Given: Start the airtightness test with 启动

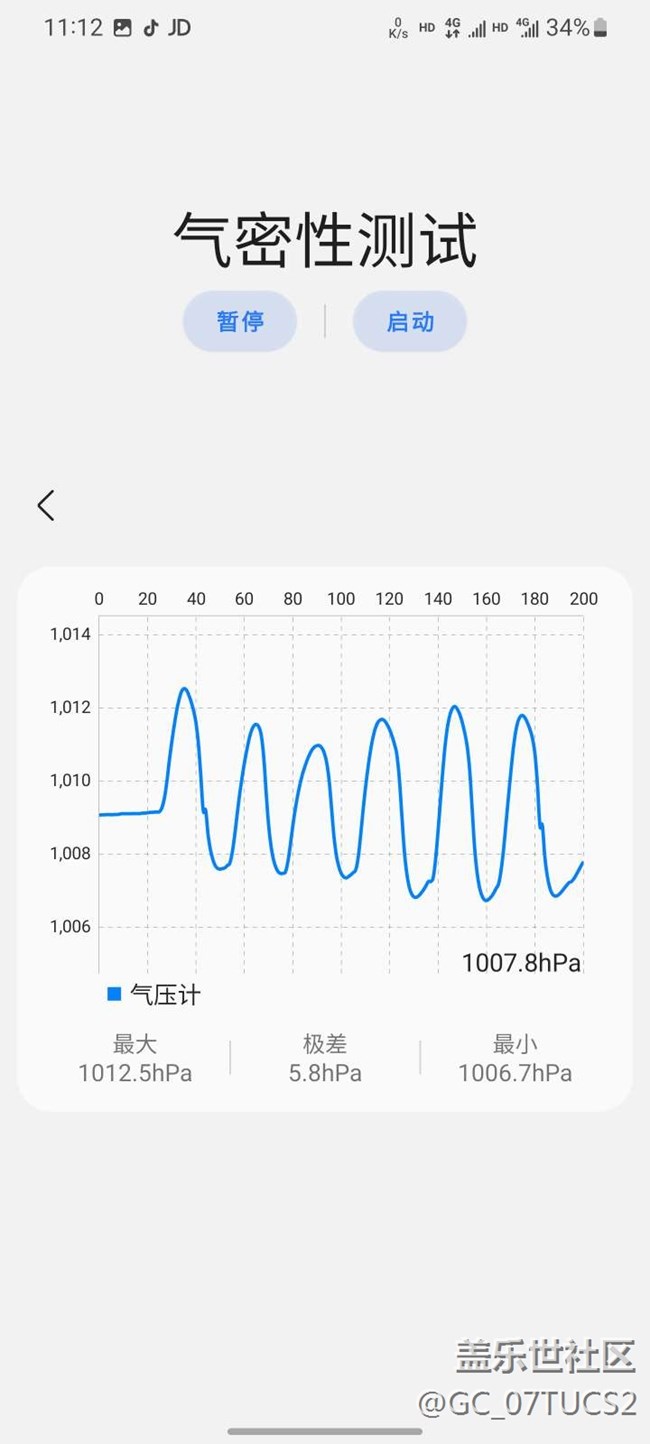Looking at the screenshot, I should tap(410, 322).
